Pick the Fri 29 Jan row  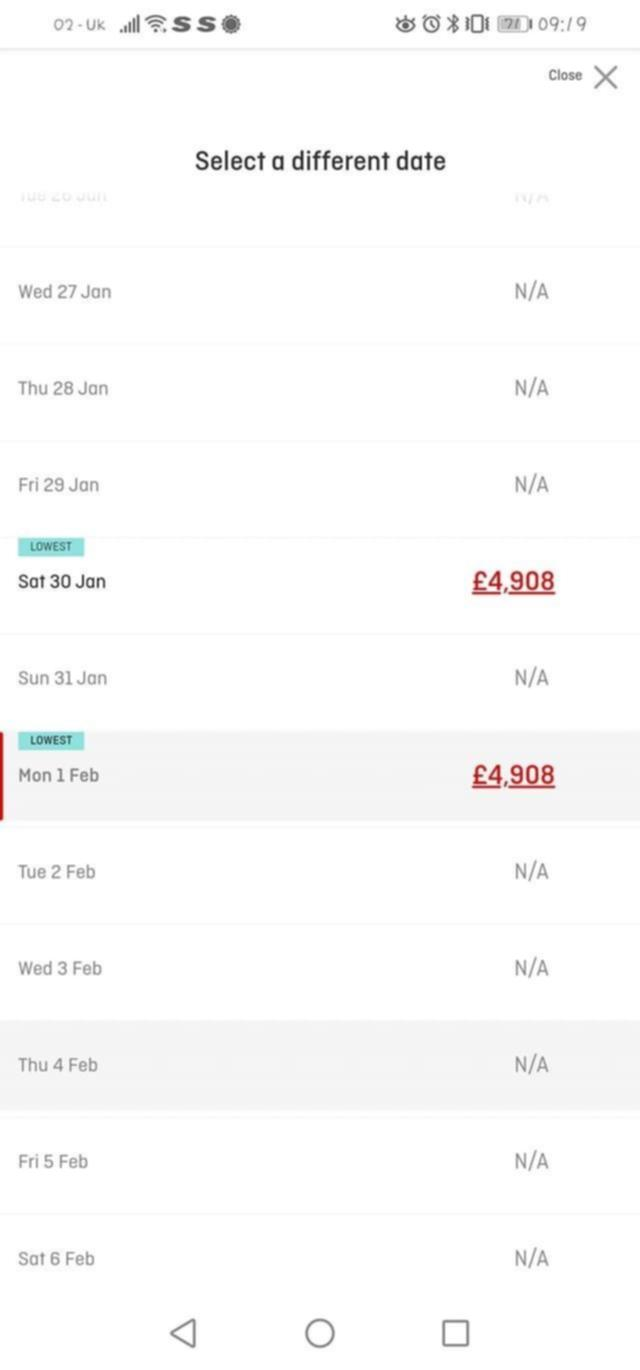click(320, 485)
